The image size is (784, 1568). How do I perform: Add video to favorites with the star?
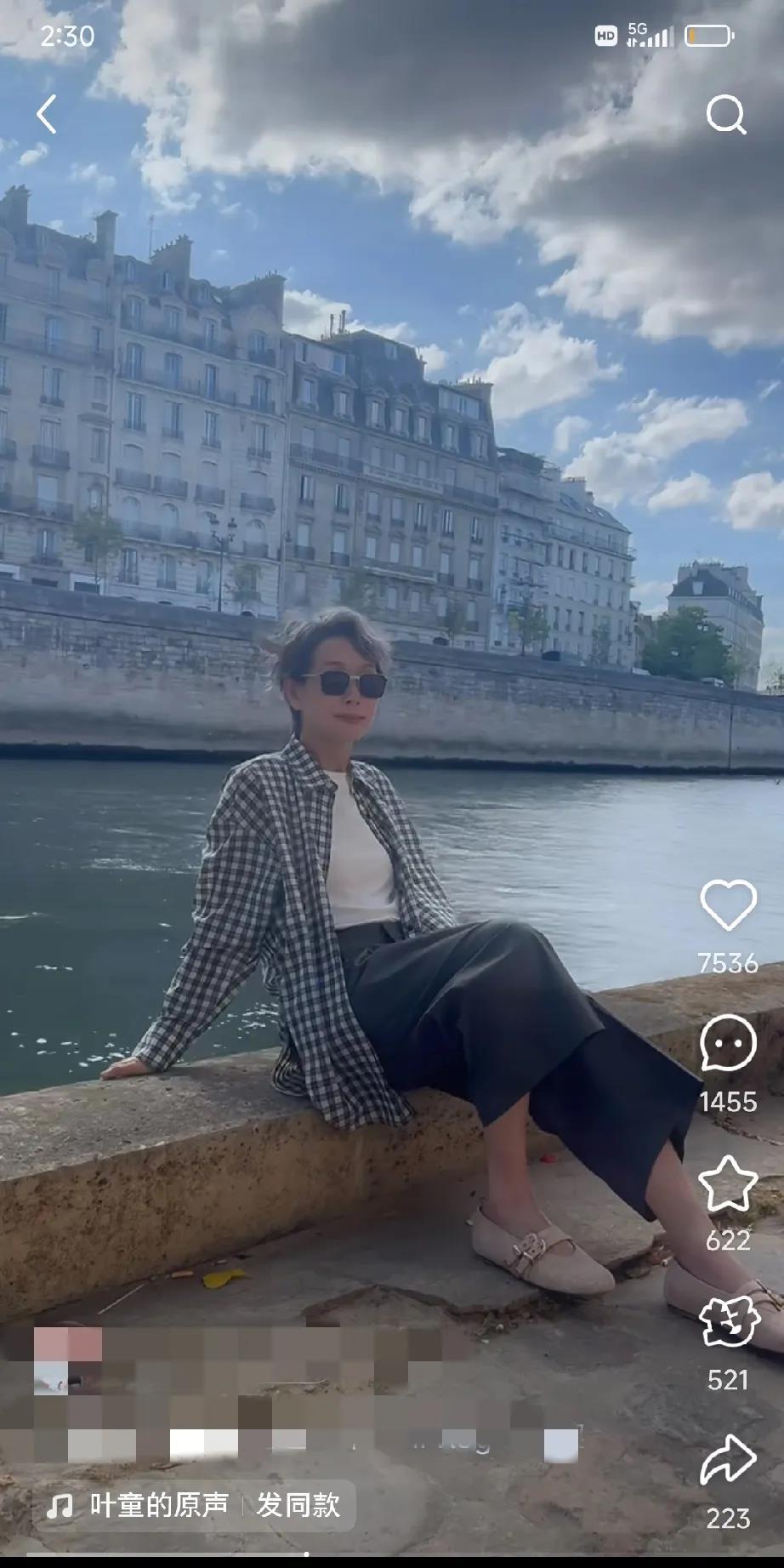tap(728, 1183)
